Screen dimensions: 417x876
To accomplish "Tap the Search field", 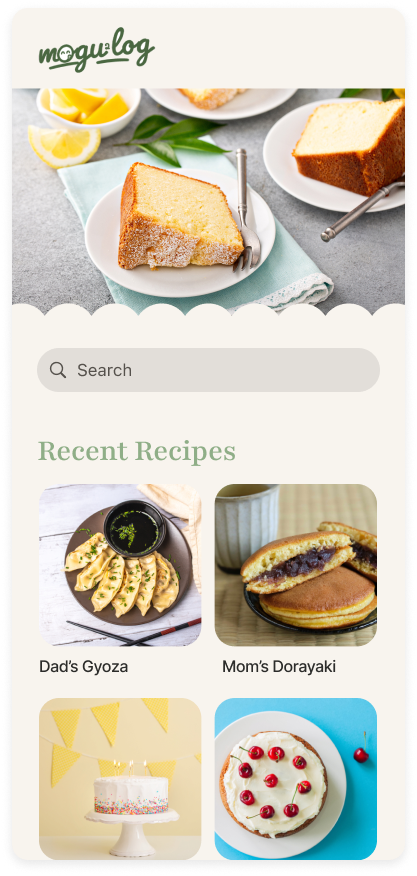I will tap(208, 370).
